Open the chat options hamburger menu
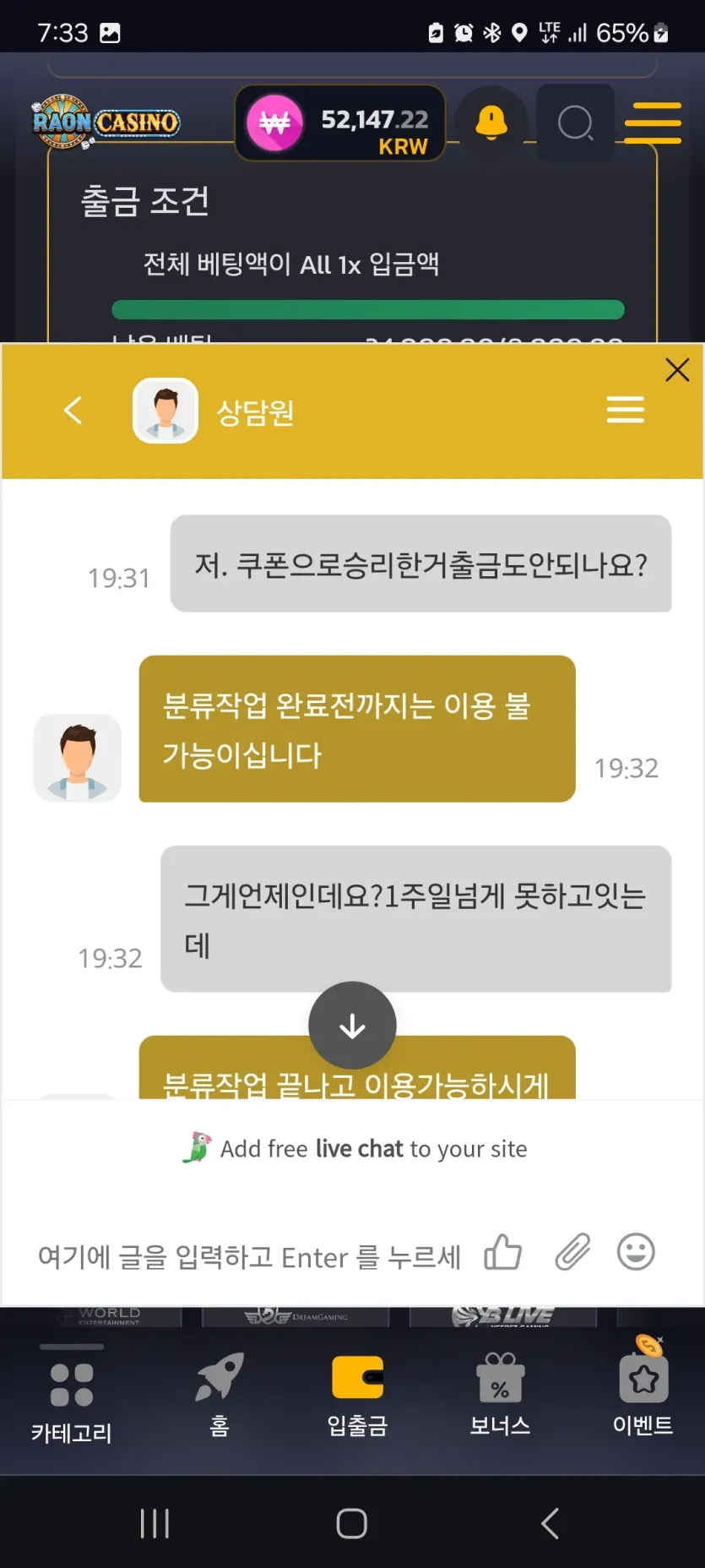The width and height of the screenshot is (705, 1568). pos(625,410)
